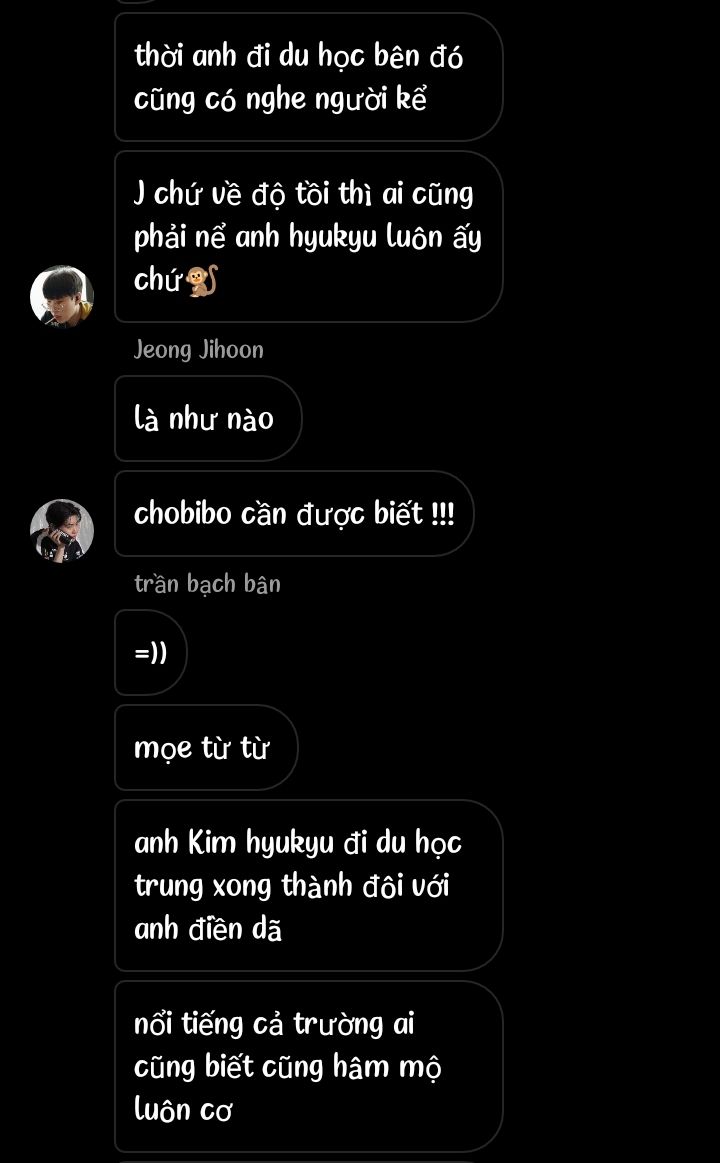Open the avatar next to the monkey emoji message
The height and width of the screenshot is (1163, 720).
pos(62,295)
